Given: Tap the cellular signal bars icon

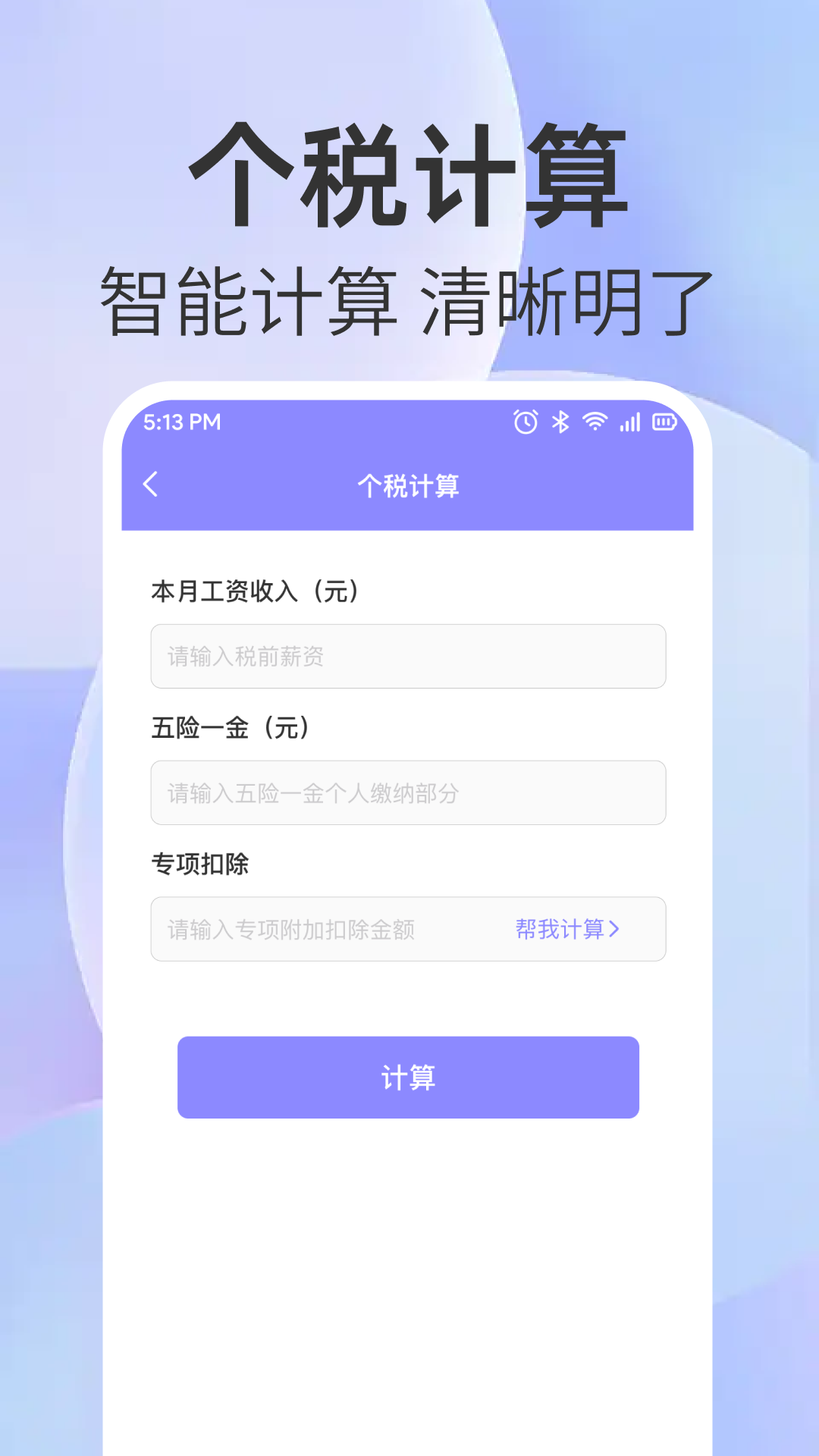Looking at the screenshot, I should click(x=632, y=422).
